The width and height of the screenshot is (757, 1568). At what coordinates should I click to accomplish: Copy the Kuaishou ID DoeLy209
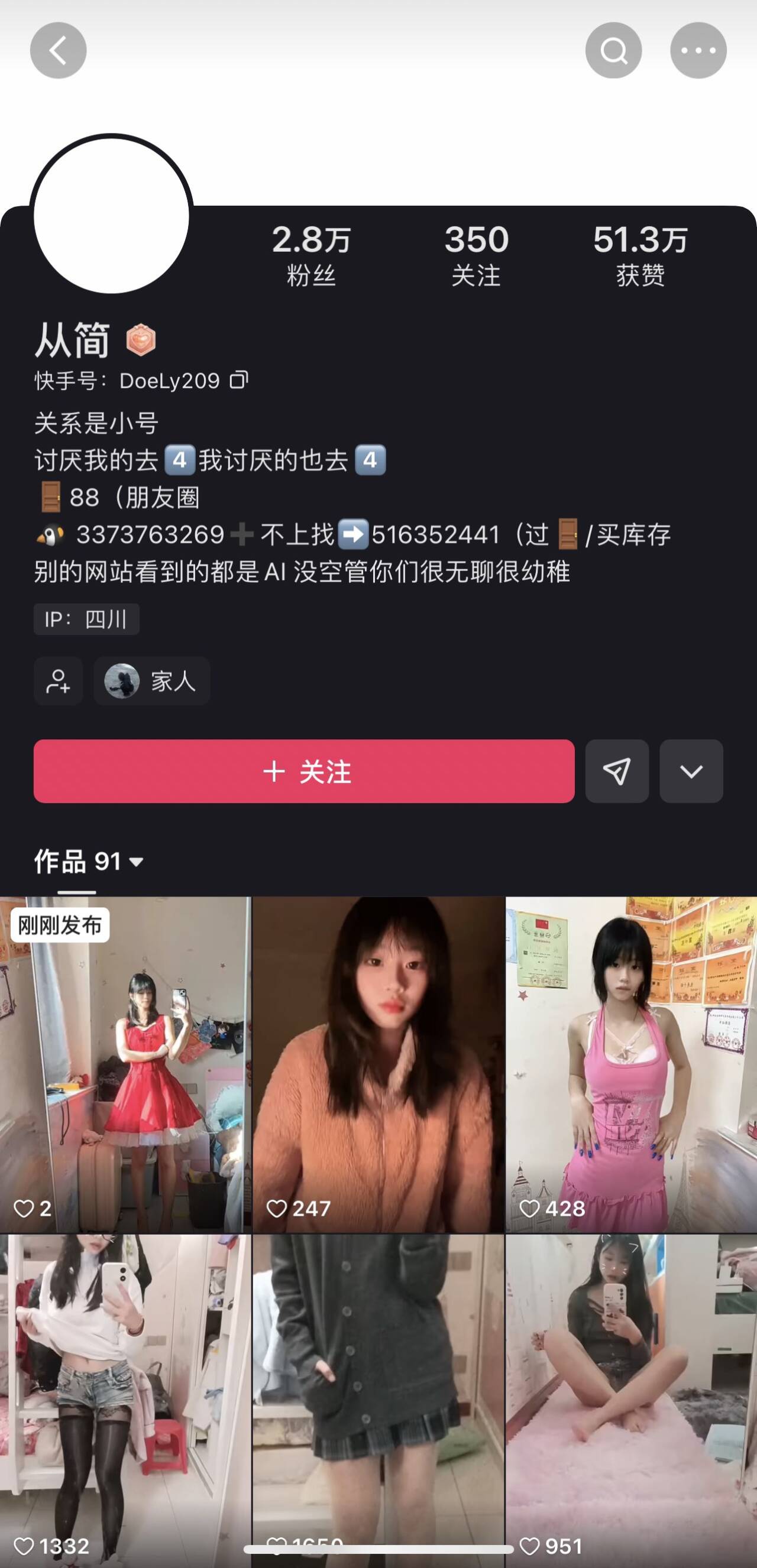(x=238, y=380)
